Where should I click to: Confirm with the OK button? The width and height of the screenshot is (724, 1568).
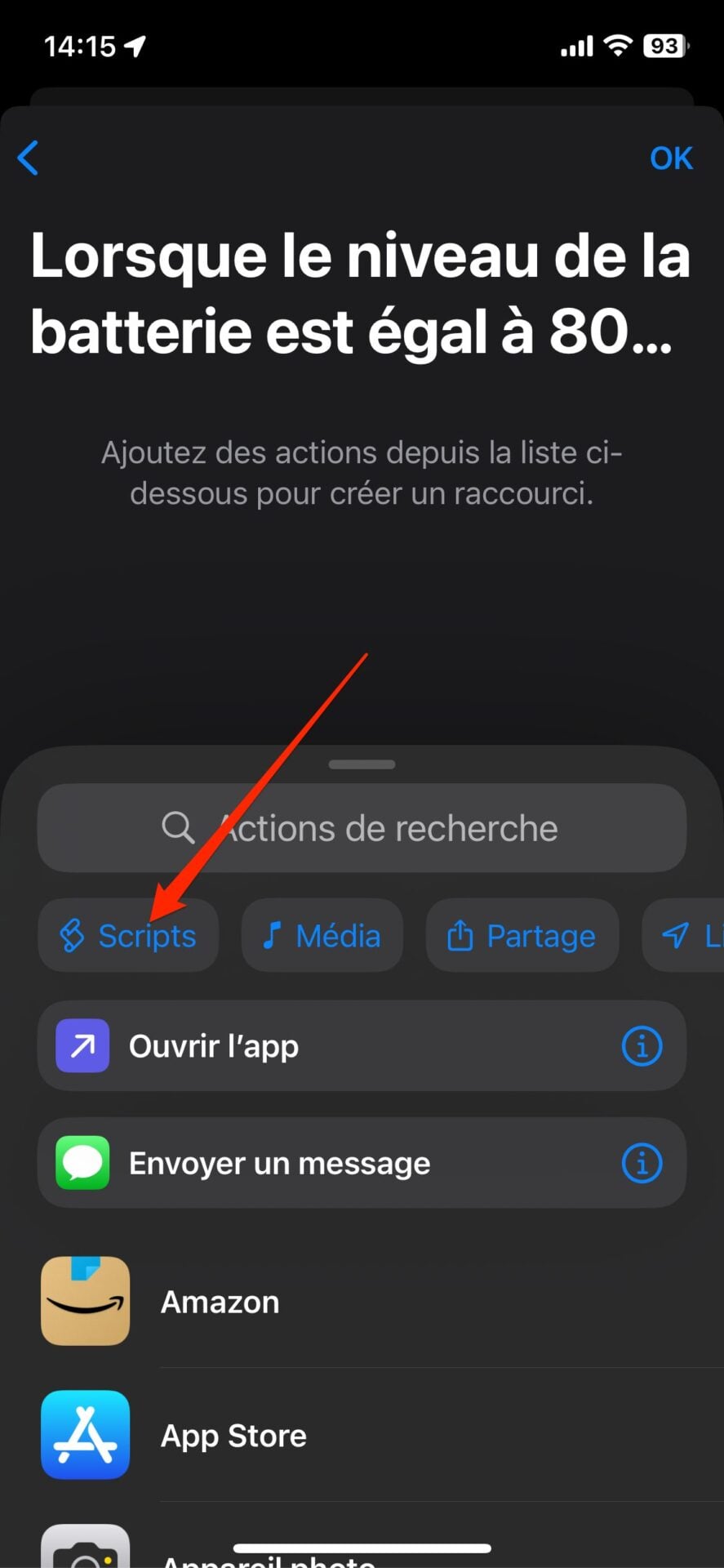(x=670, y=158)
